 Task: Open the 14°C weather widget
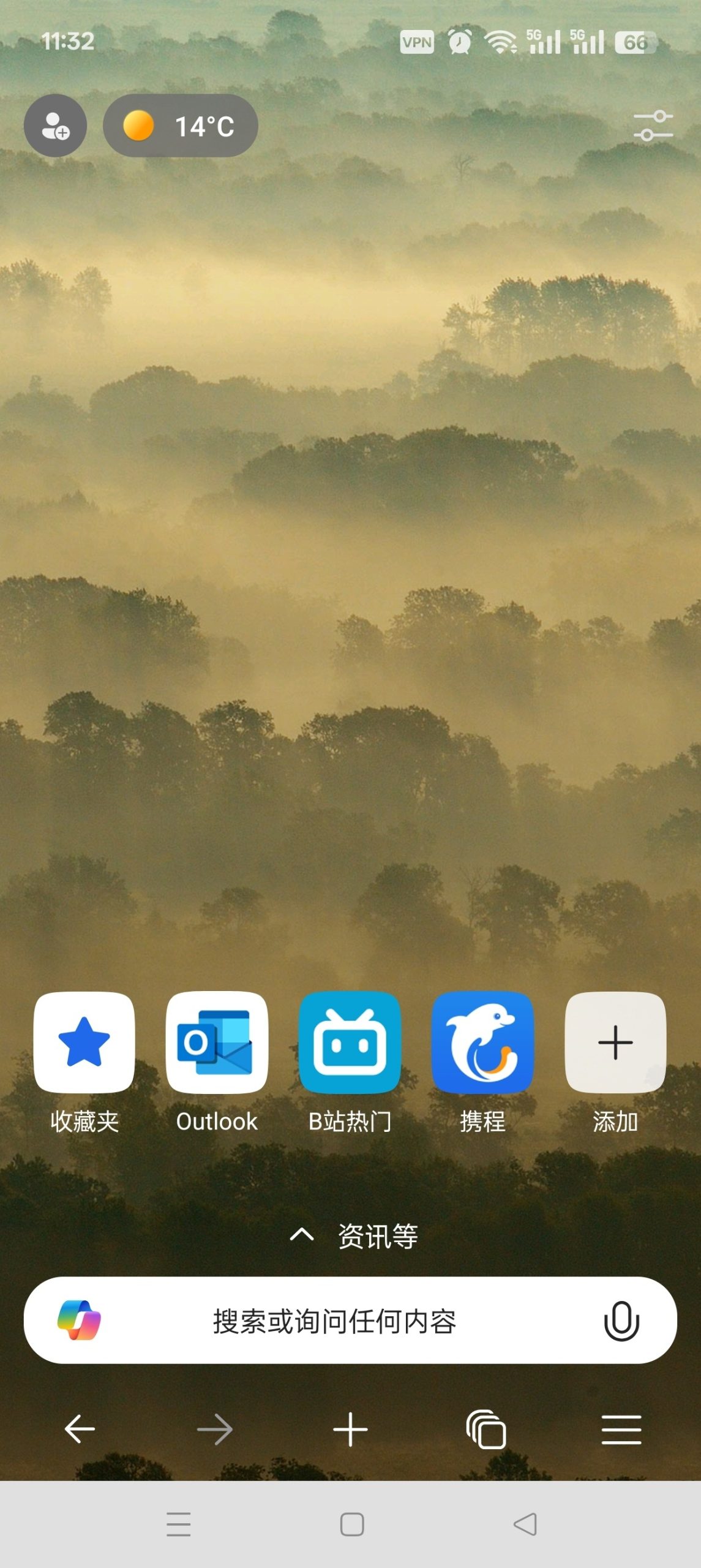coord(180,126)
